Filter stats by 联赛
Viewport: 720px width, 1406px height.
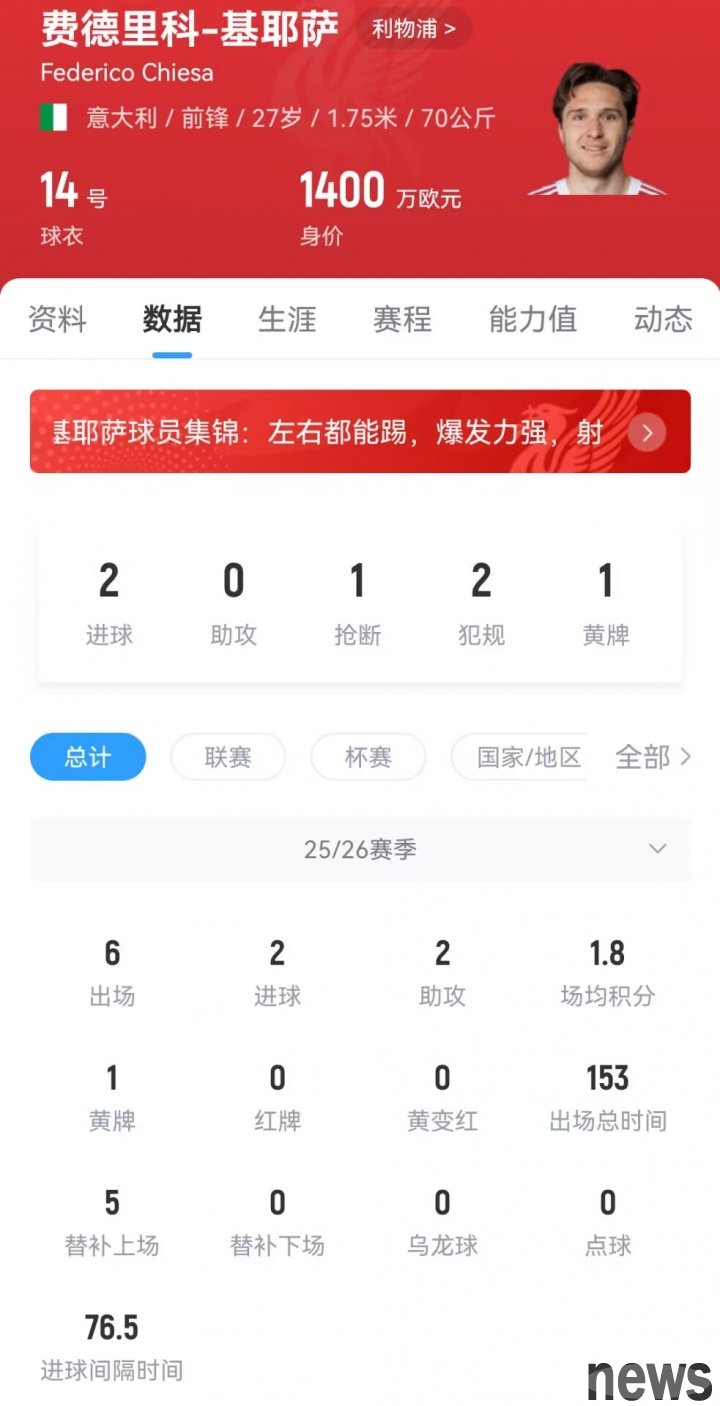coord(228,757)
